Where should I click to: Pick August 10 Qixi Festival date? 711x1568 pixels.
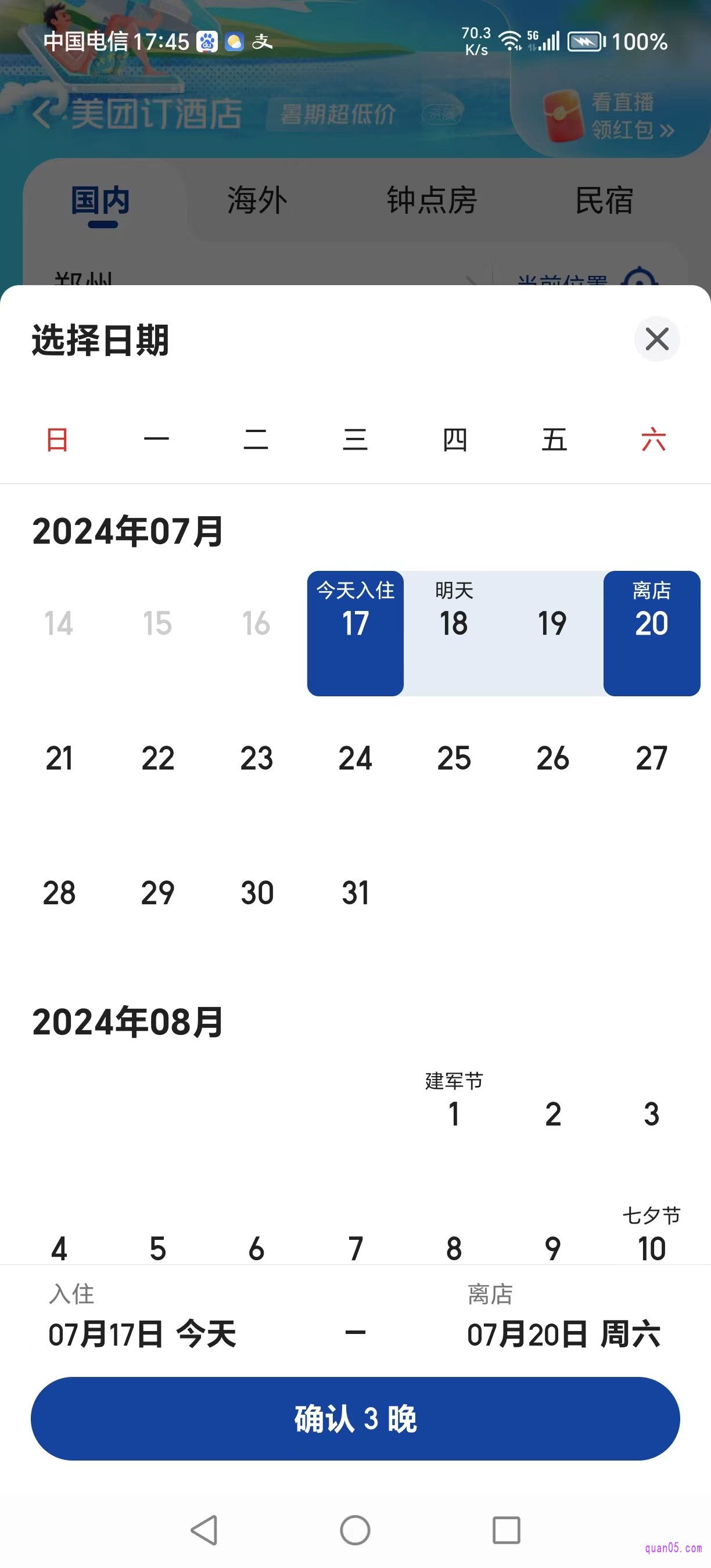click(x=652, y=1236)
